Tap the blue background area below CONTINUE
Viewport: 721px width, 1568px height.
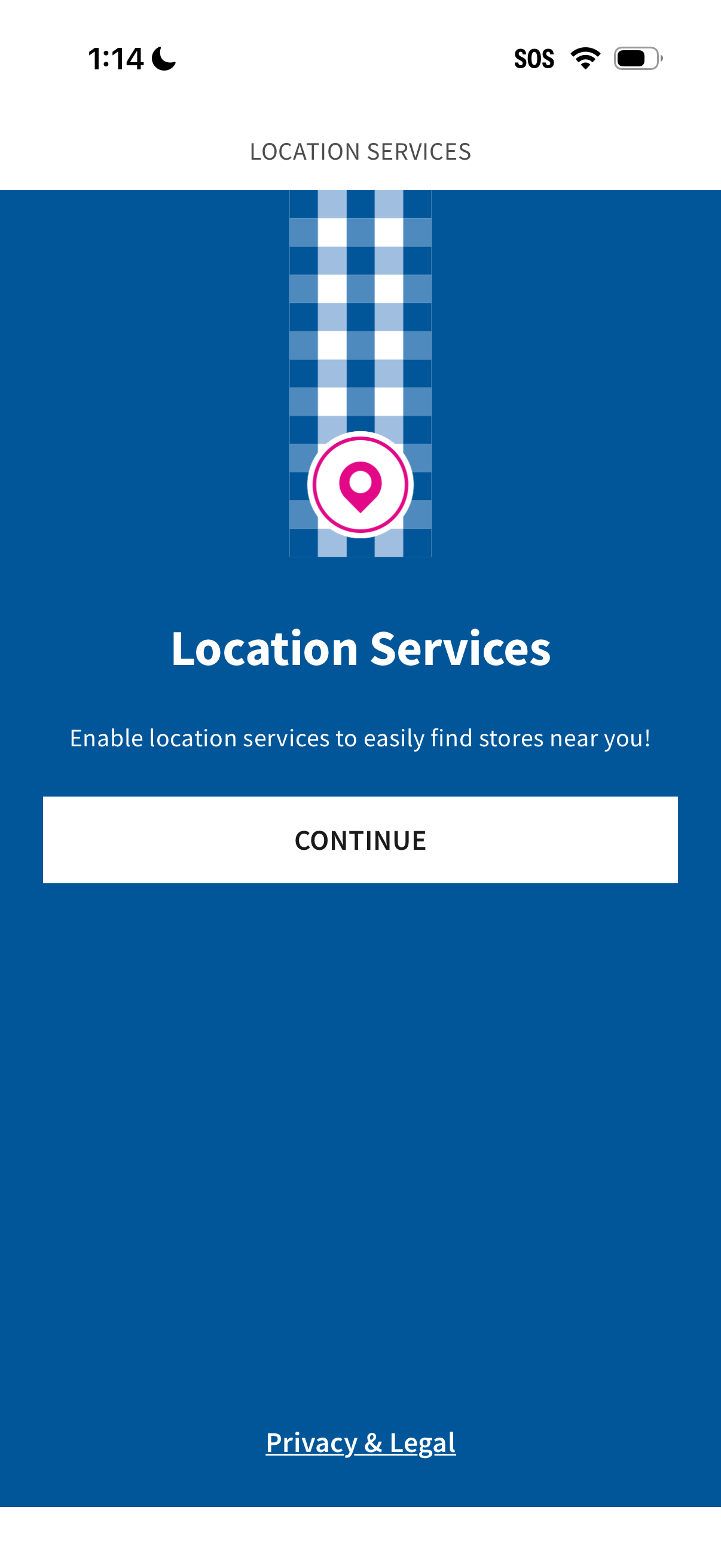click(x=360, y=1096)
